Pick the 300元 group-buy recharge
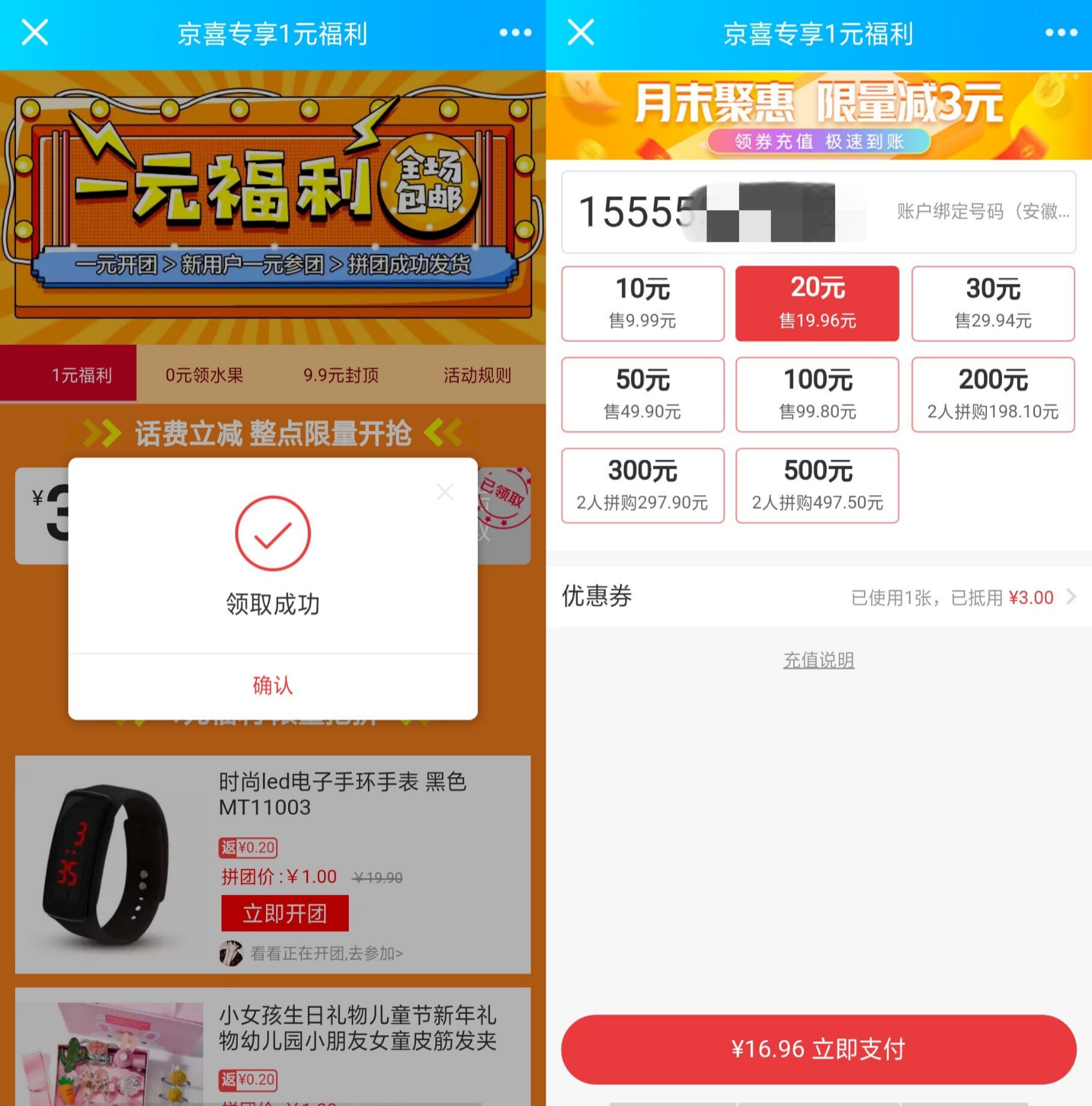Screen dimensions: 1092x1106 tap(642, 485)
